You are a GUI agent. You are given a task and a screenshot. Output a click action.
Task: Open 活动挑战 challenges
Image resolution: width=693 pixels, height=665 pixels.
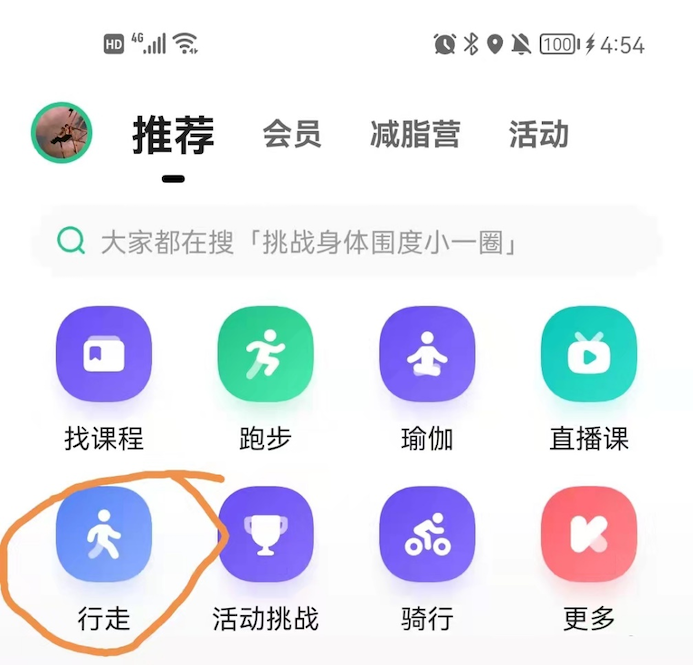[x=265, y=535]
